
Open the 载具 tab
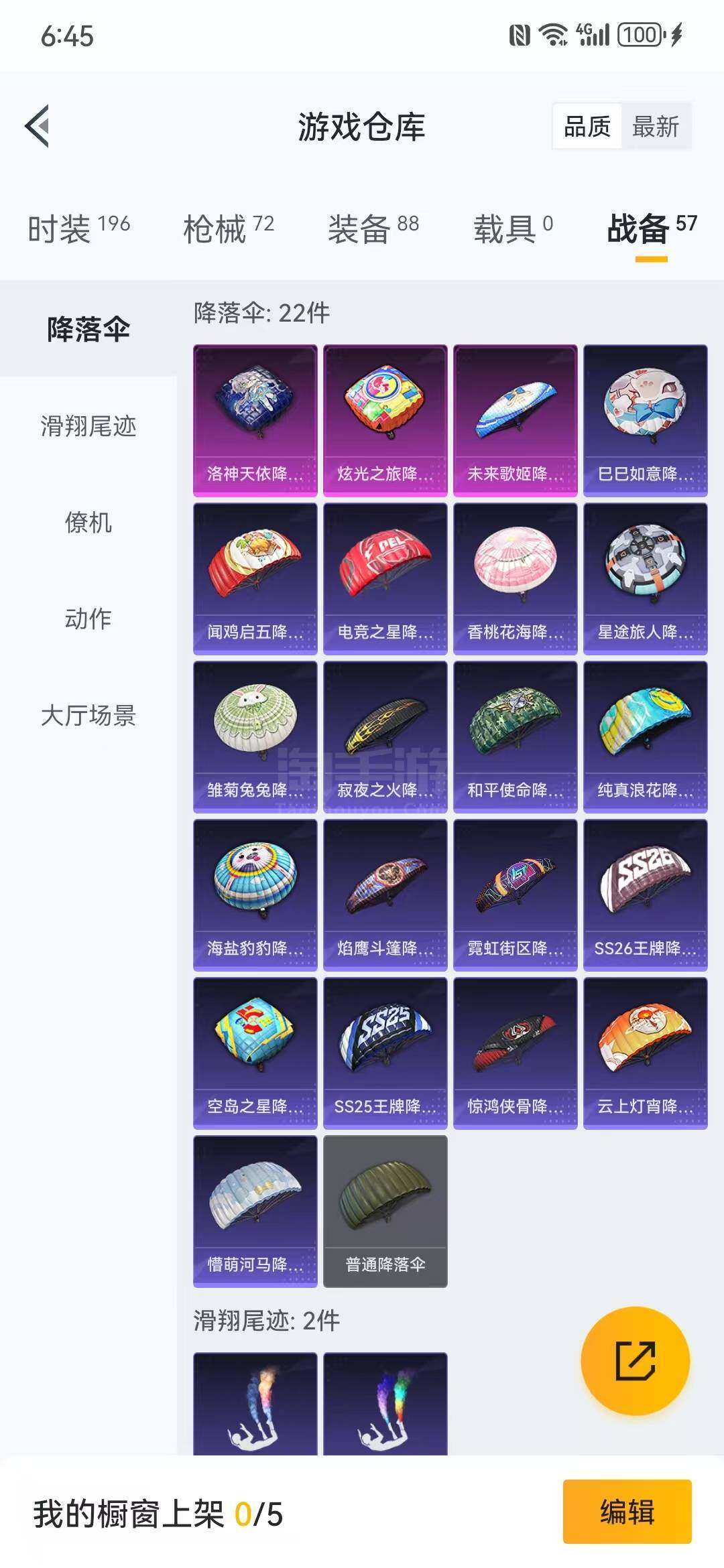[513, 229]
